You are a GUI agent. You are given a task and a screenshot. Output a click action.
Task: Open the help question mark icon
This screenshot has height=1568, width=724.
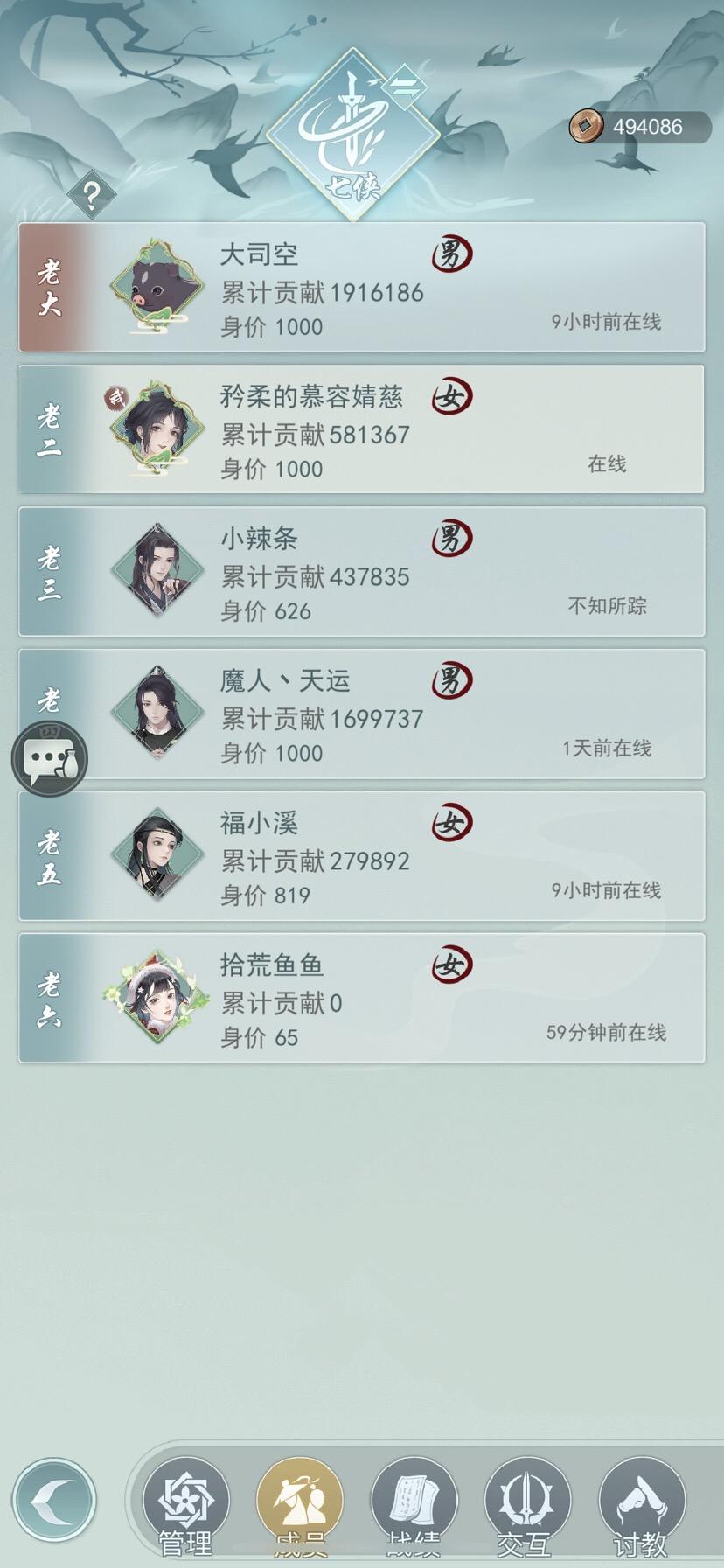point(90,193)
